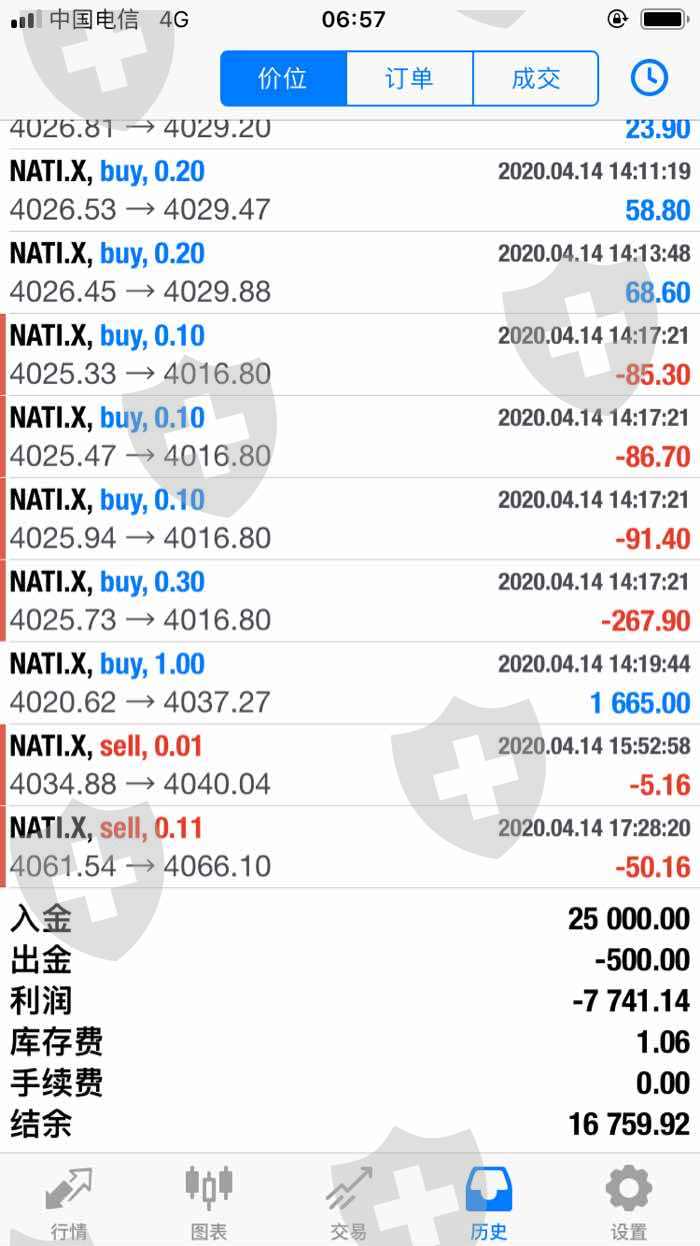
Task: Tap the buy 0.20 trade at 14:13:48
Action: tap(350, 273)
